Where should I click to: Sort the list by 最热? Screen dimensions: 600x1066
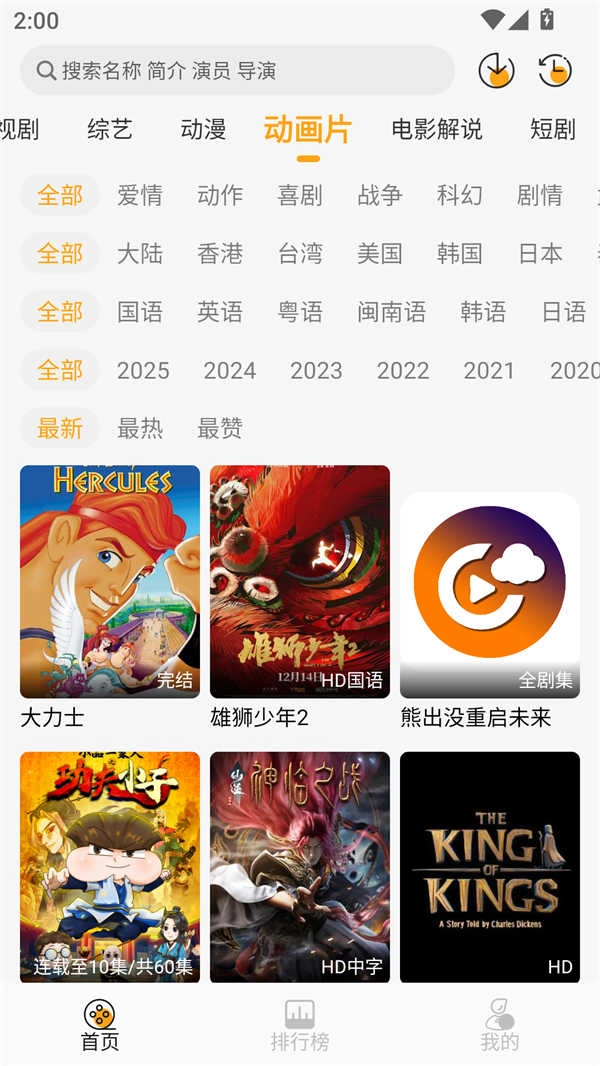140,428
